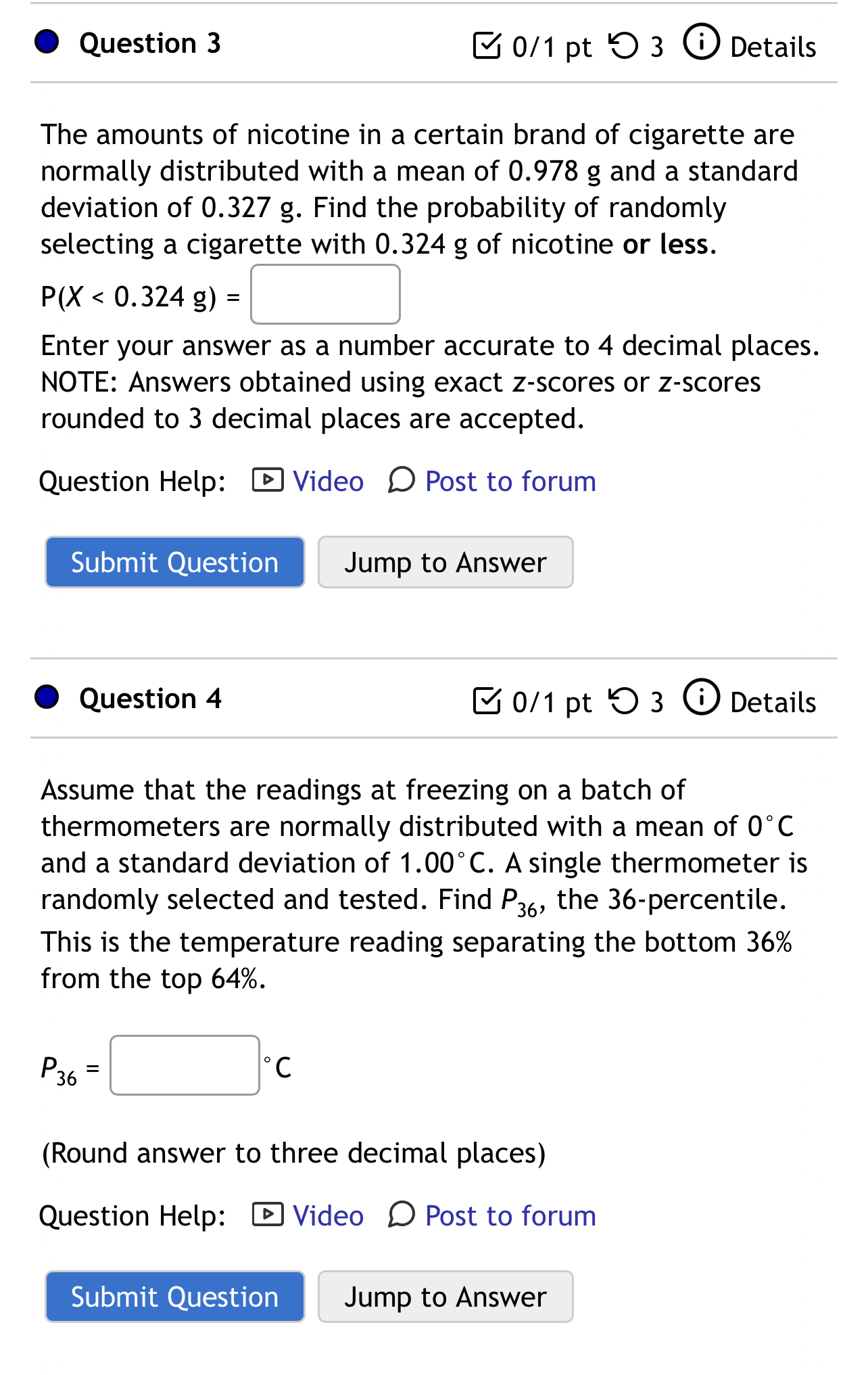This screenshot has width=868, height=1375.
Task: Open the Details info icon for Question 3
Action: 702,43
